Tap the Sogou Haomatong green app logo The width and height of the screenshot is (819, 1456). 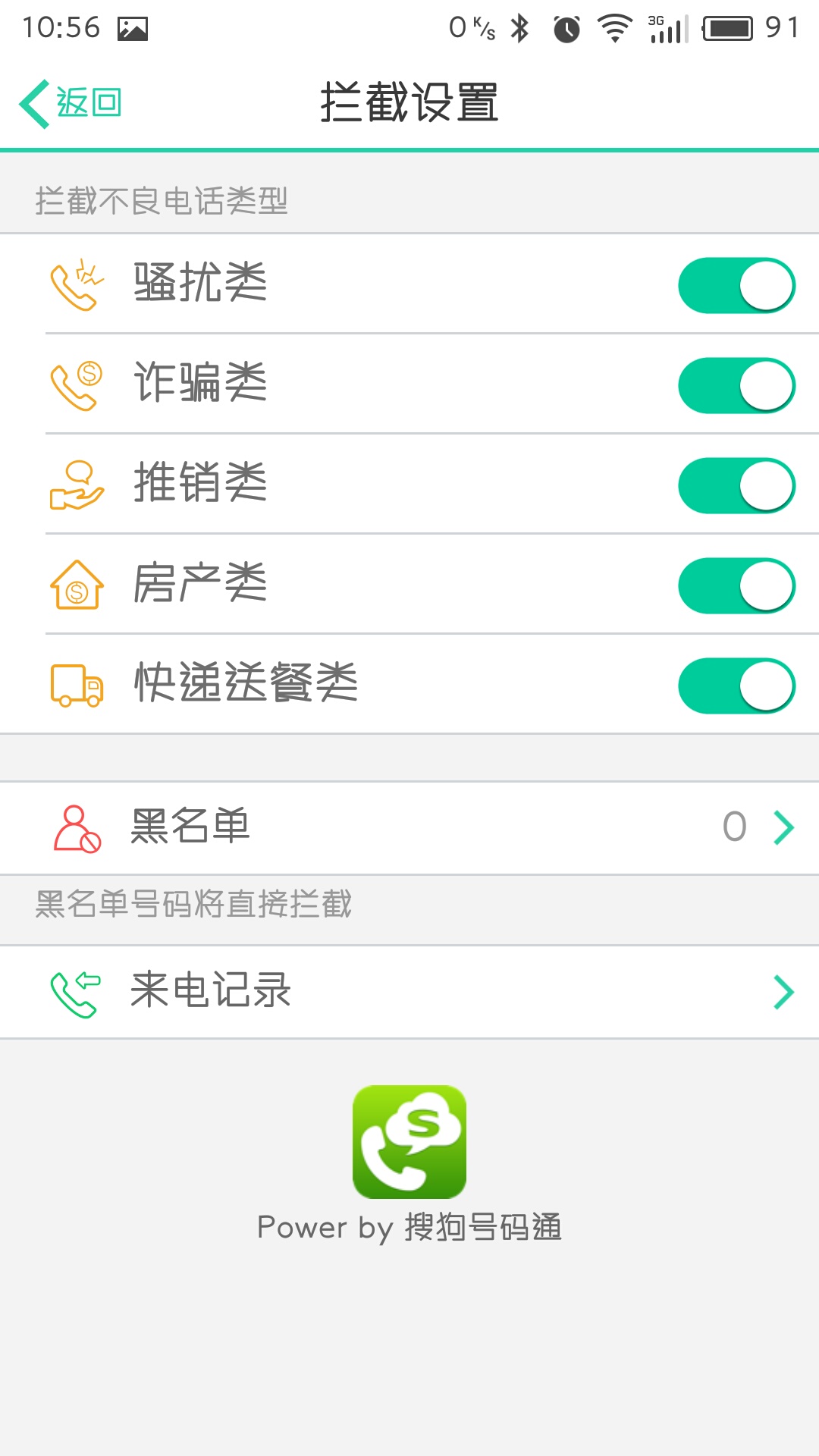point(409,1144)
